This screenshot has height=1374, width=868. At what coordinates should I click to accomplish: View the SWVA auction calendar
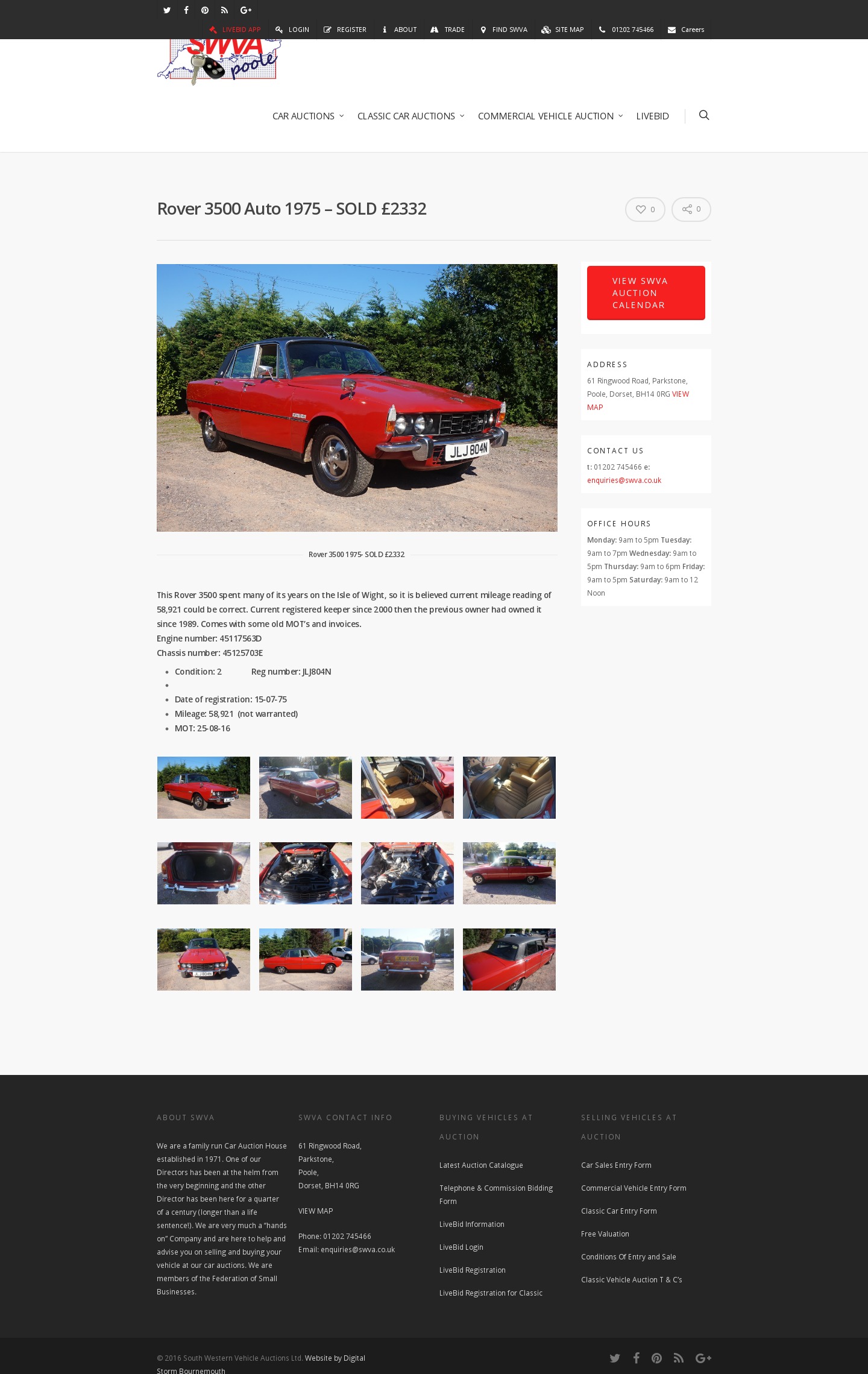pos(646,293)
